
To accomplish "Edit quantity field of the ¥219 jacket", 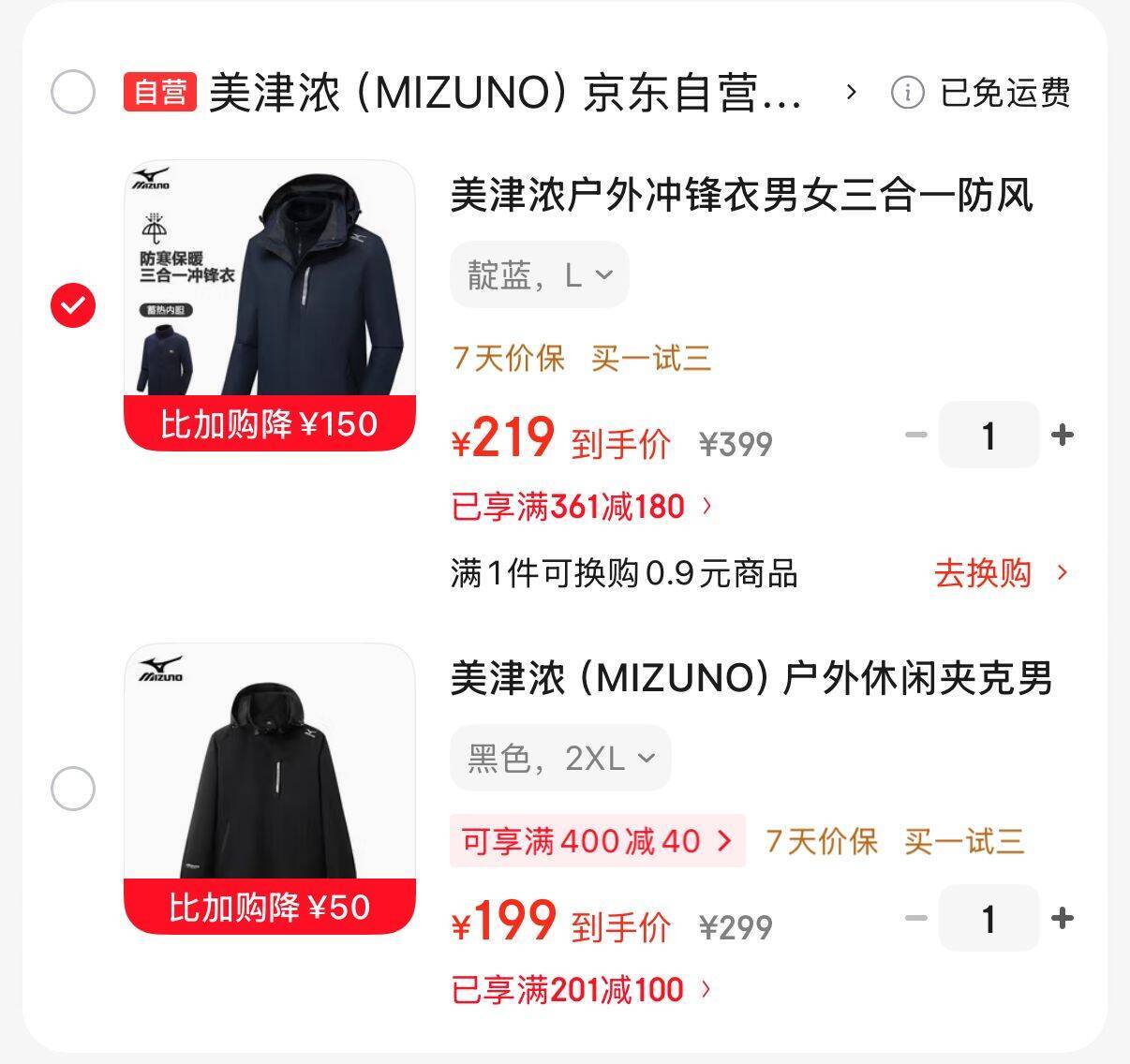I will coord(989,435).
